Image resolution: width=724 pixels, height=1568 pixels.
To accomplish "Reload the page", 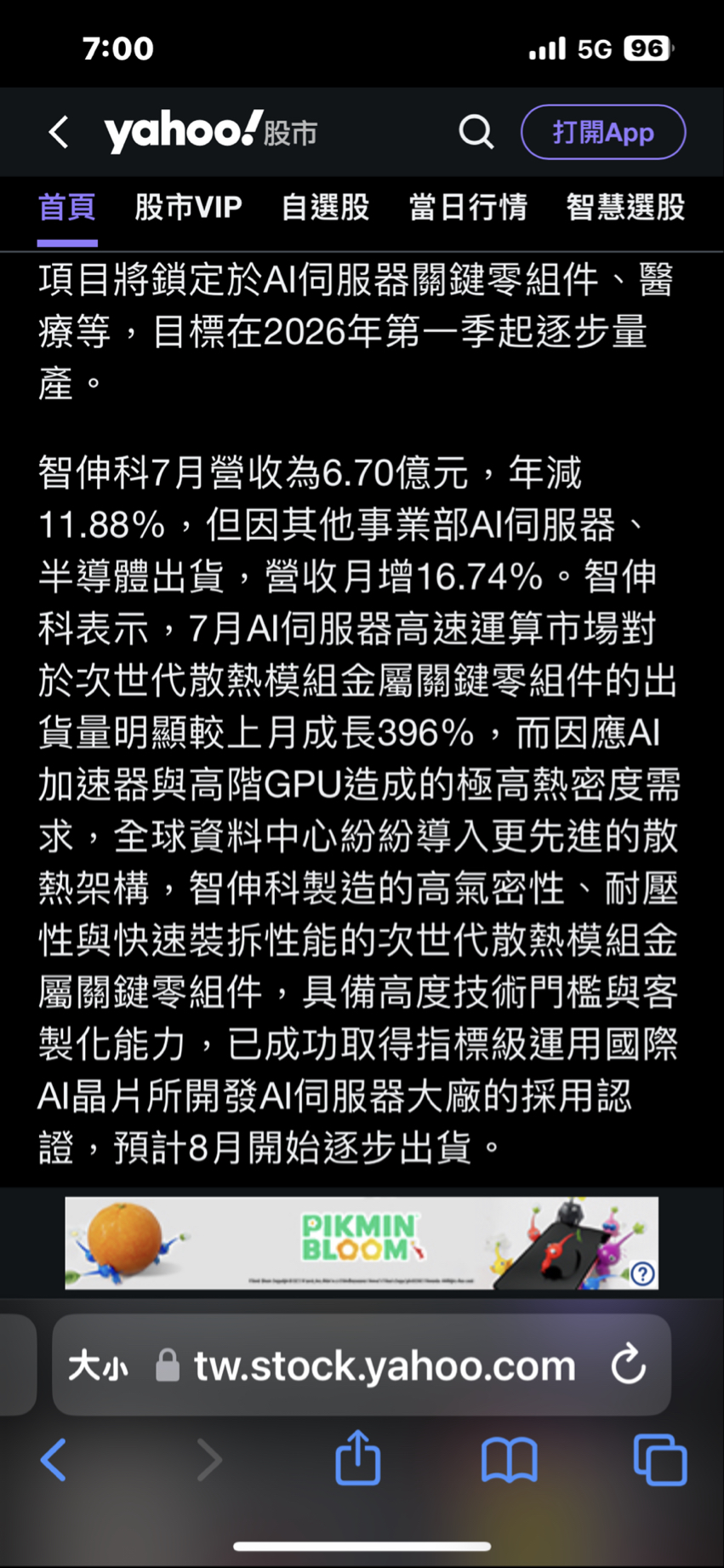I will click(628, 1365).
